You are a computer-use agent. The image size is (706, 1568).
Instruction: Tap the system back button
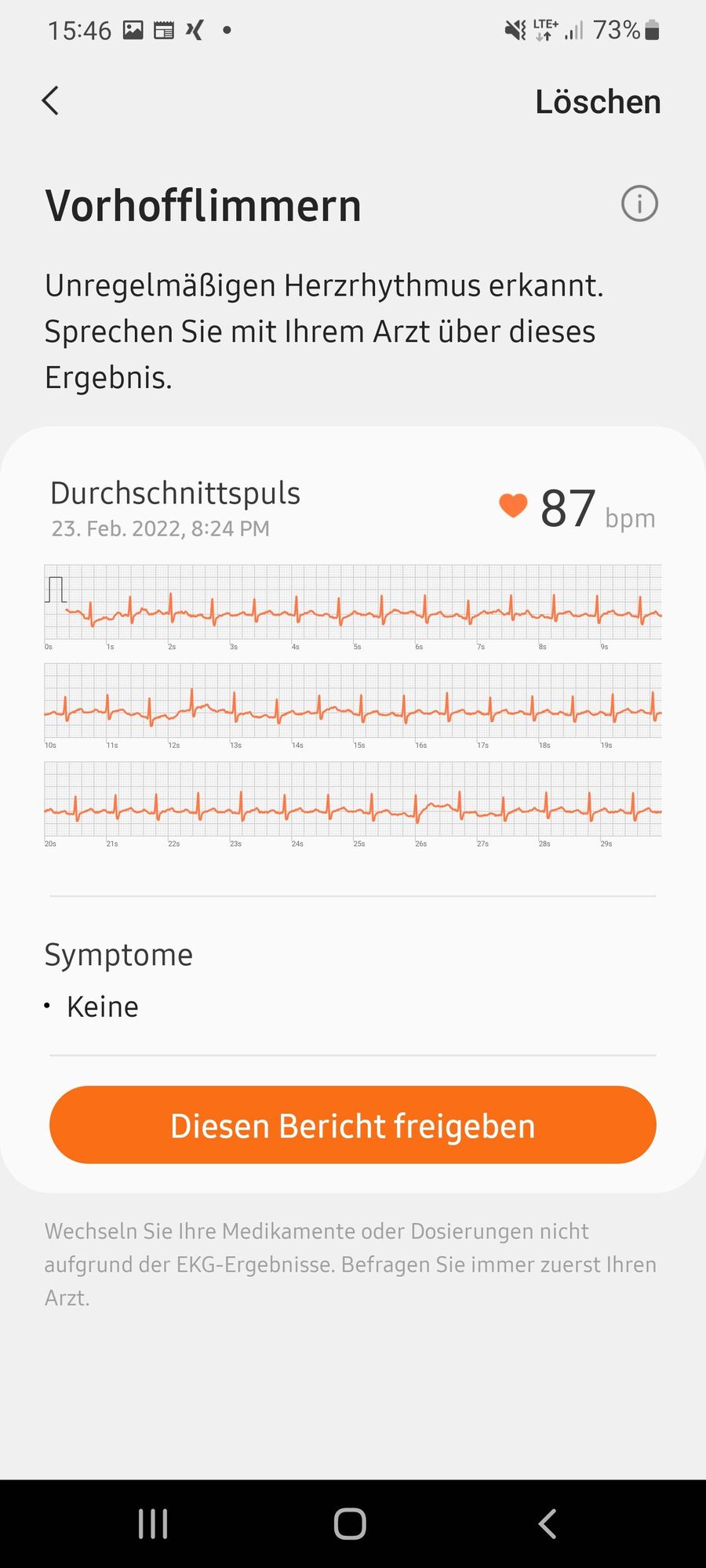pos(548,1524)
